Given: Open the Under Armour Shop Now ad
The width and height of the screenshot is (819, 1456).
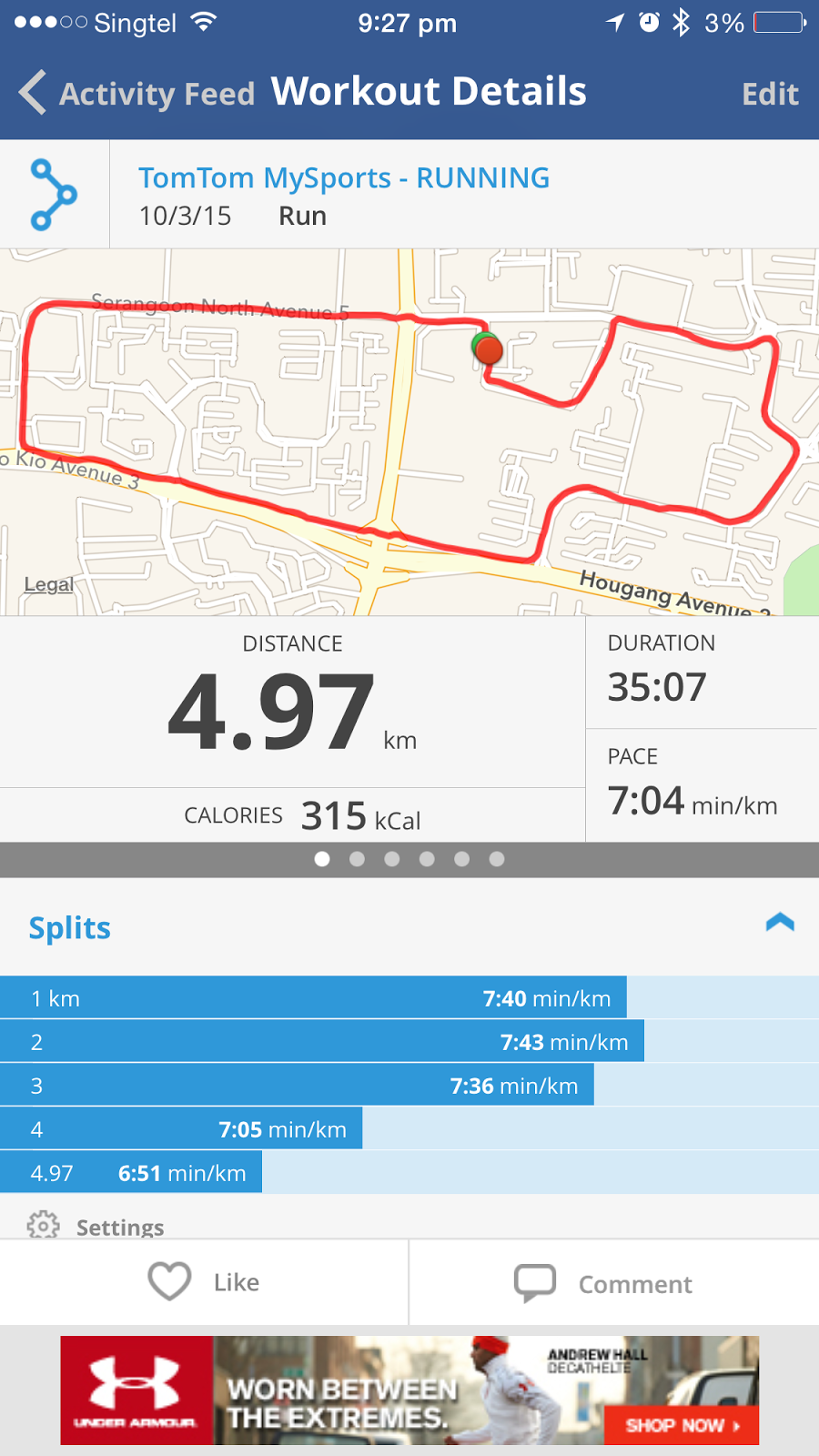Looking at the screenshot, I should click(682, 1424).
